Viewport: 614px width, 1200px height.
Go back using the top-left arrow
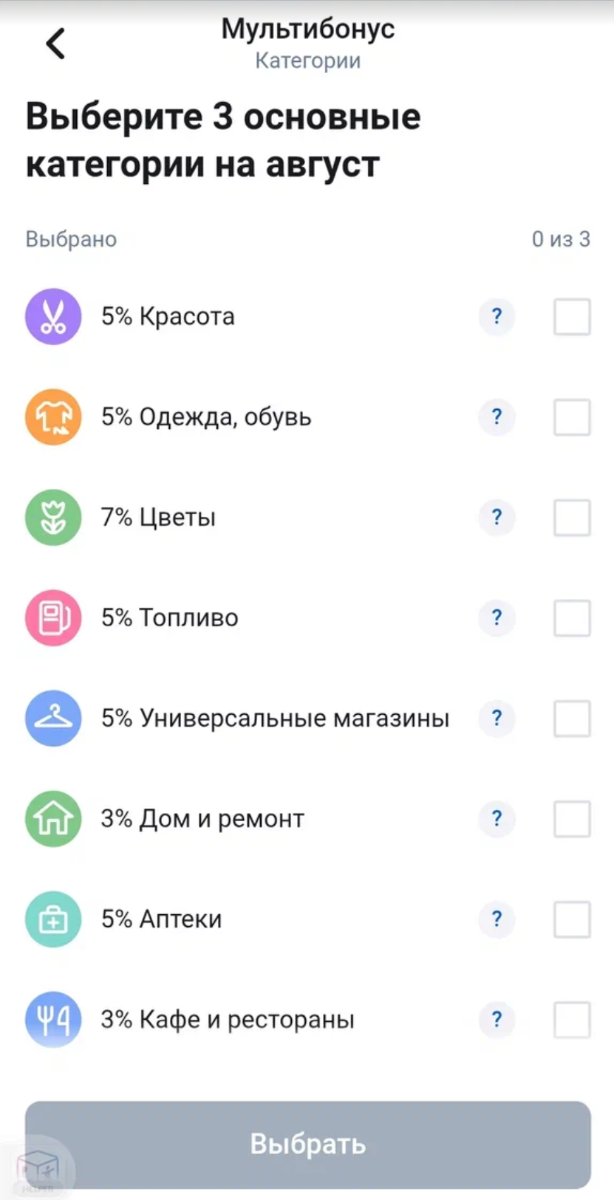click(56, 43)
